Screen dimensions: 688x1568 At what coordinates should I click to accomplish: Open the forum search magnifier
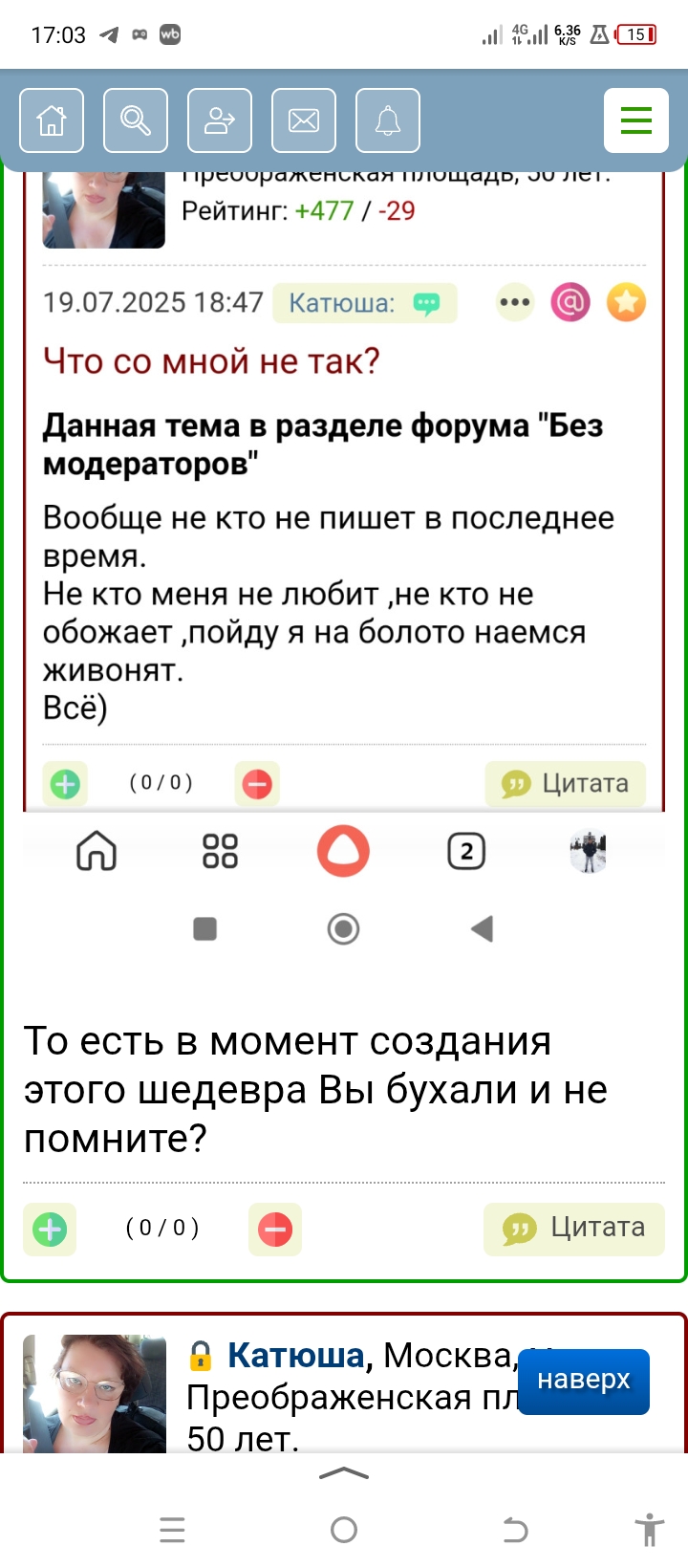click(136, 120)
